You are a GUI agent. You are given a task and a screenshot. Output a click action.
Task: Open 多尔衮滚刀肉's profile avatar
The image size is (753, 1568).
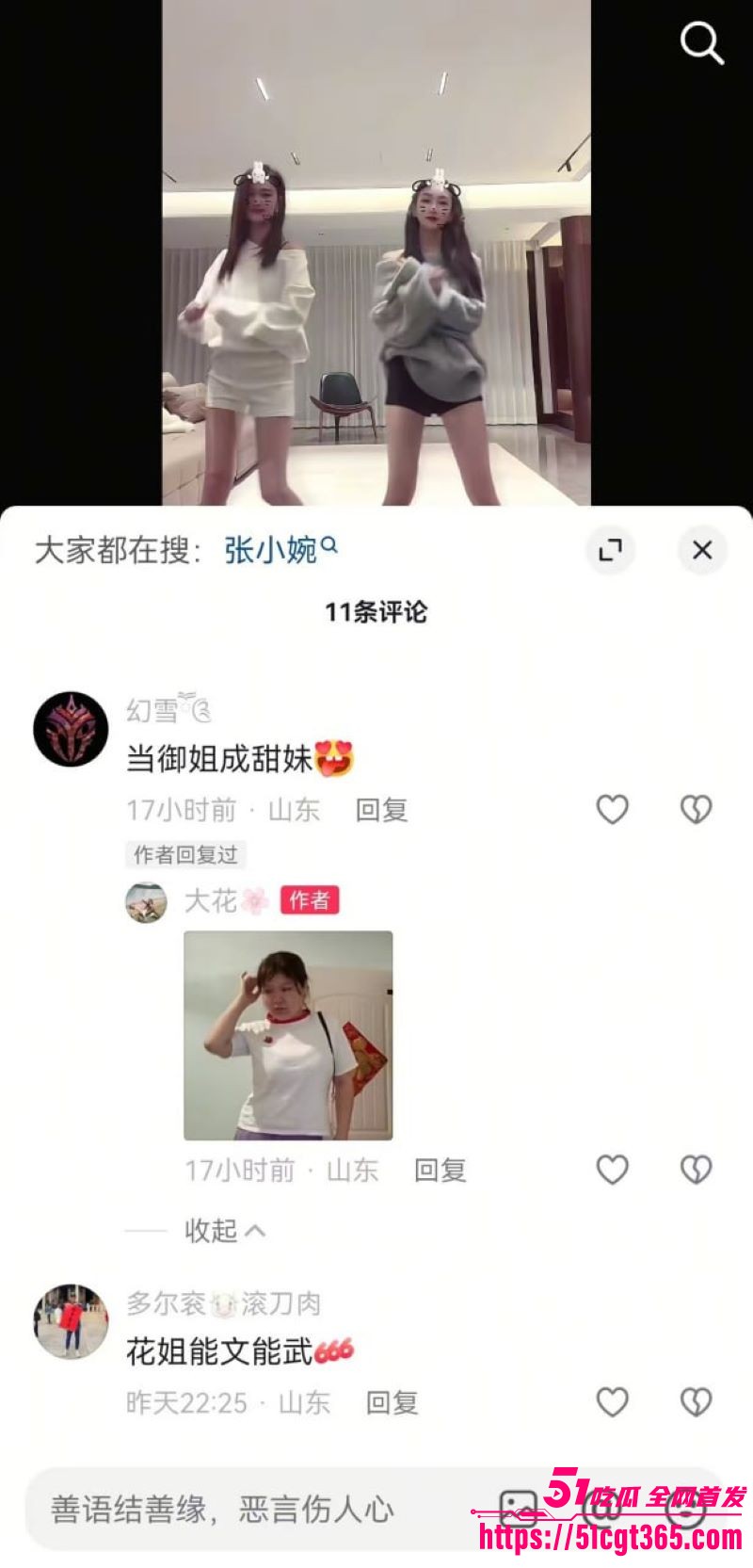(x=71, y=1321)
